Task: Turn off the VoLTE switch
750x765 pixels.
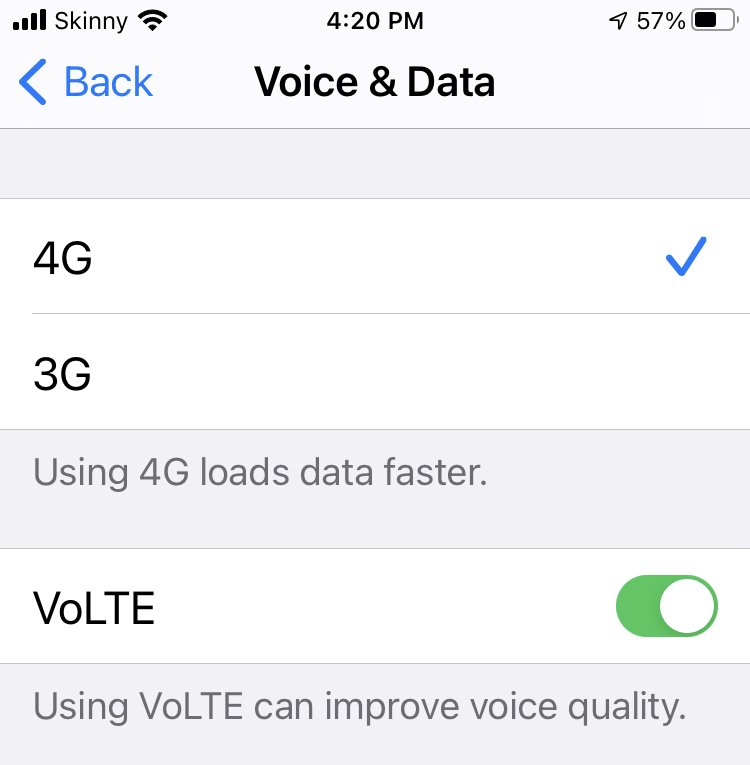Action: point(667,606)
